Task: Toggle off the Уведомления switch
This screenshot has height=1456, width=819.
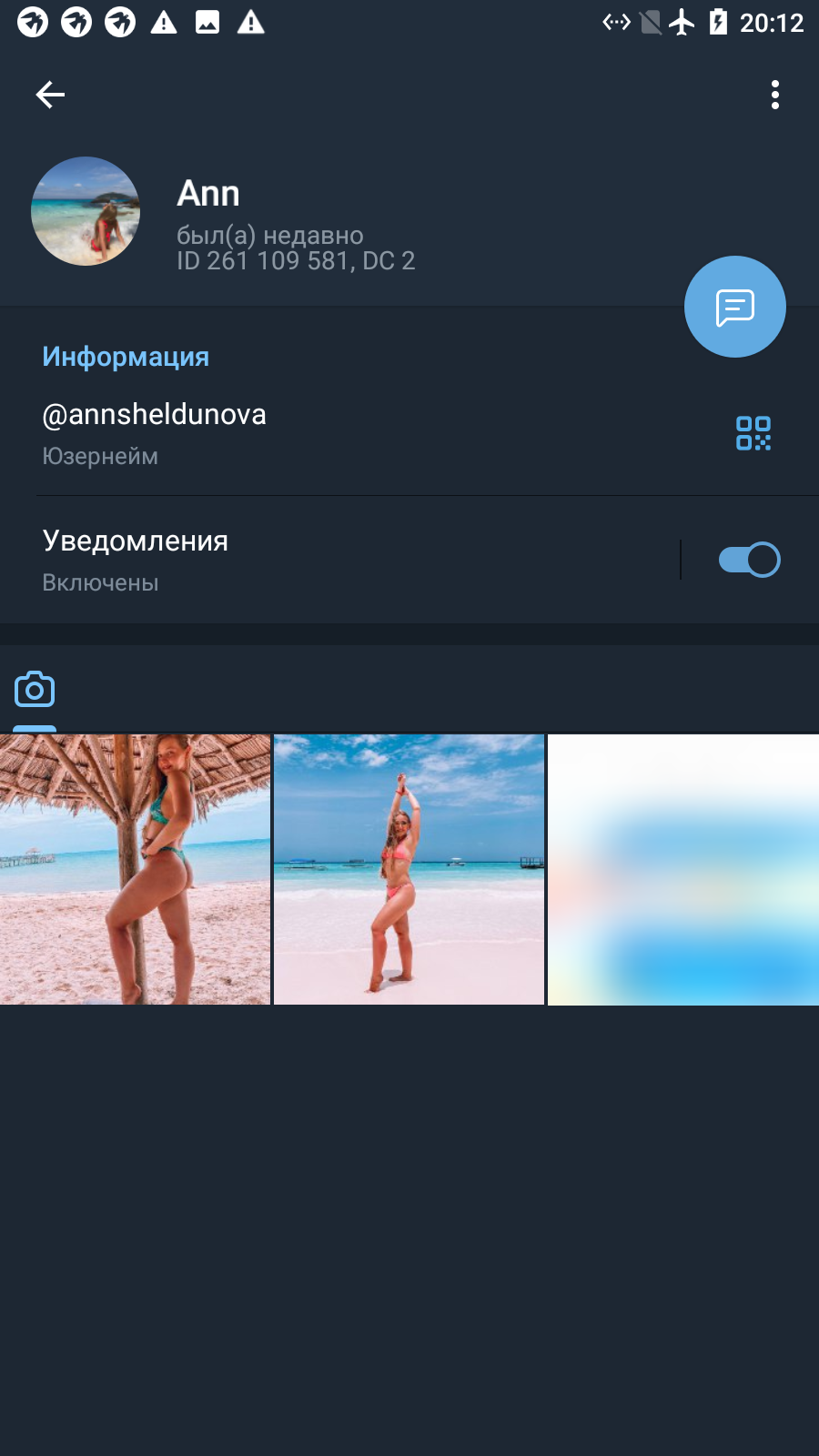Action: [x=749, y=560]
